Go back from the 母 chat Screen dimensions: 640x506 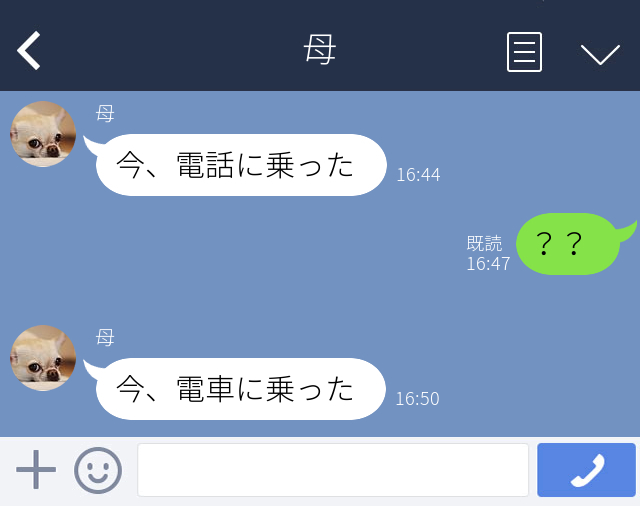pos(29,50)
